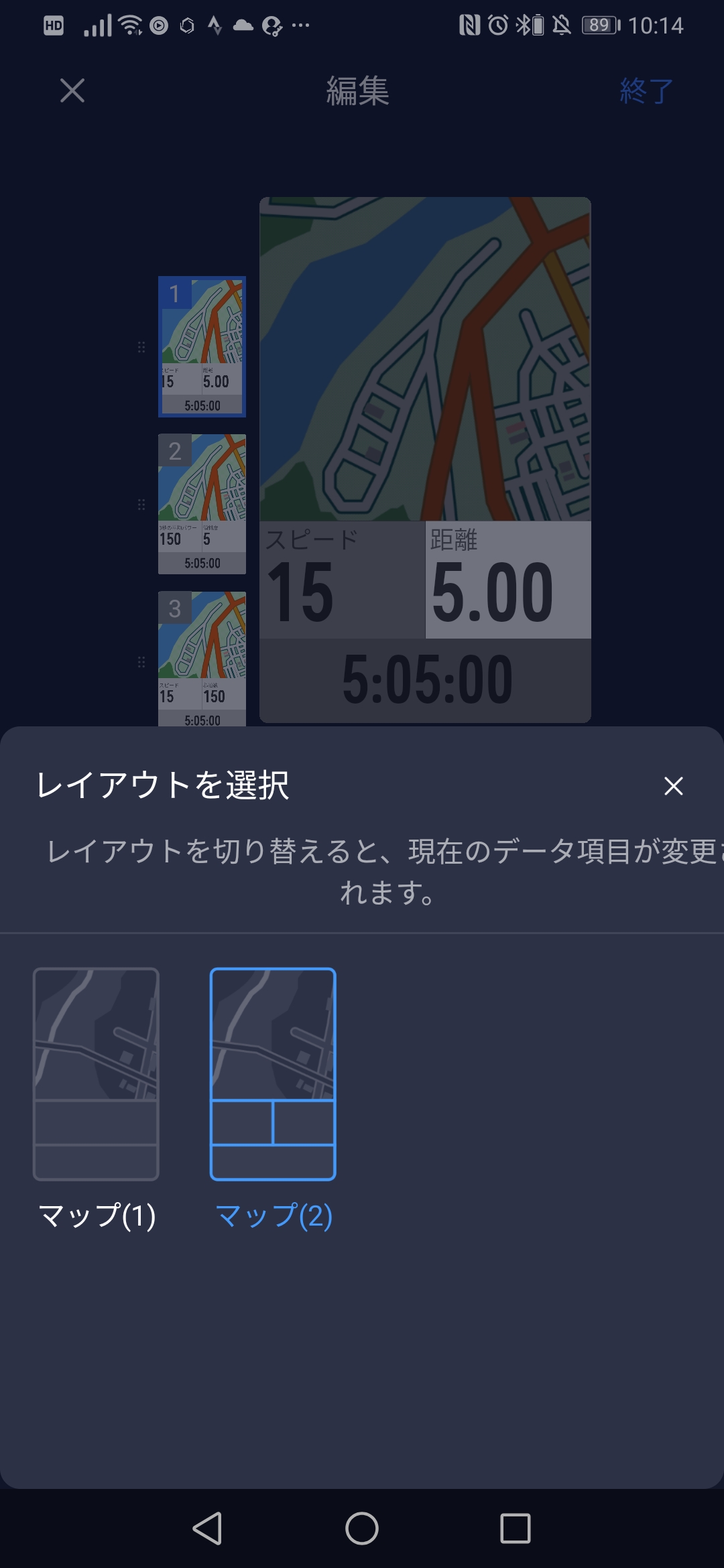Image resolution: width=724 pixels, height=1568 pixels.
Task: Open the cloud weather status icon
Action: coord(243,27)
